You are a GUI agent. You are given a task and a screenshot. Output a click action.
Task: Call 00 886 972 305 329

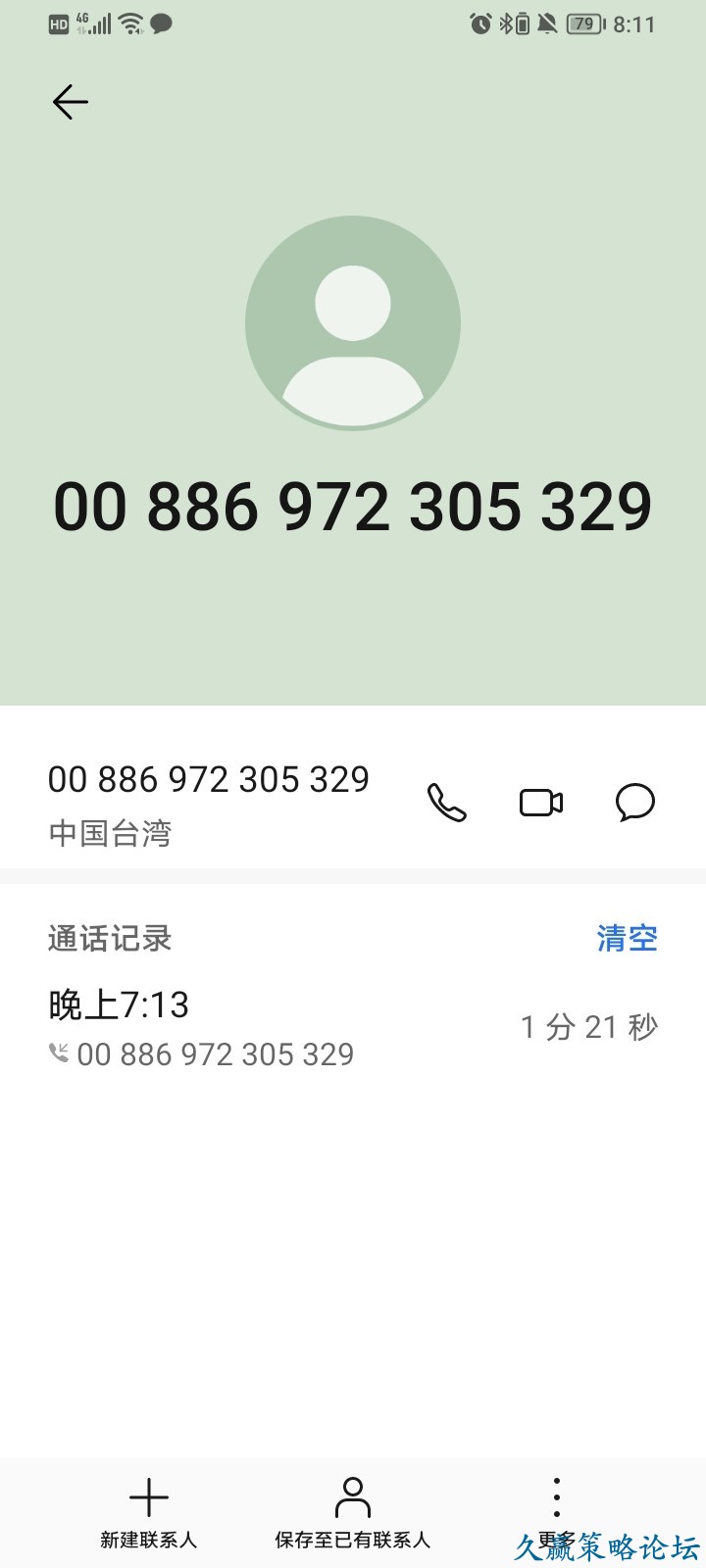coord(447,803)
